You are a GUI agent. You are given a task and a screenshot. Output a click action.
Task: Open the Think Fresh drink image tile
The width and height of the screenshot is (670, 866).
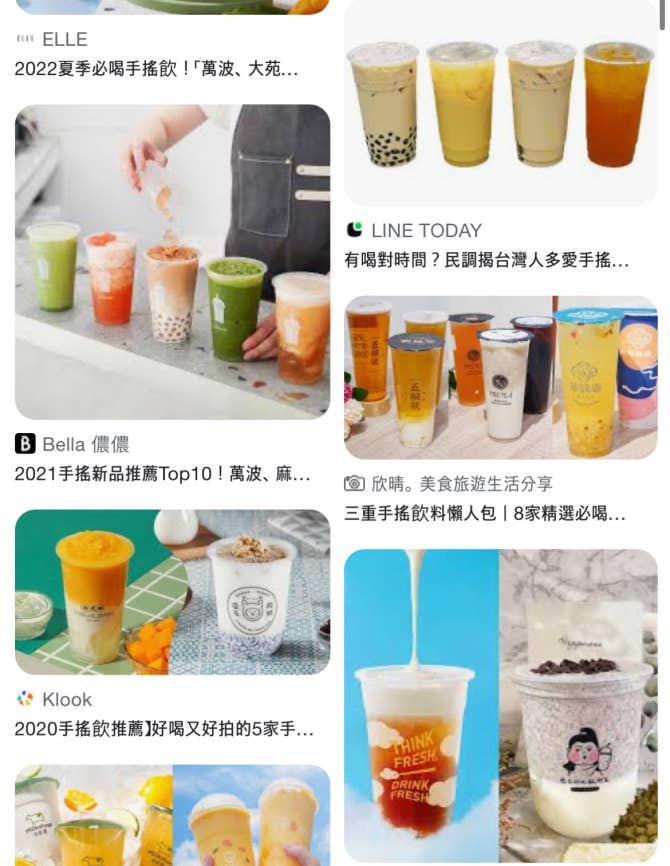(500, 705)
